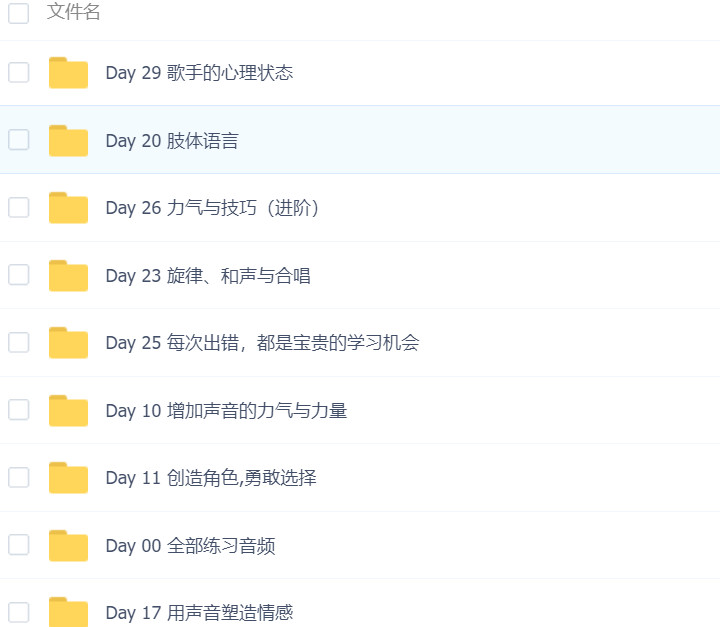
Task: Check the box for Day 17 用声音塑造情感
Action: [x=19, y=612]
